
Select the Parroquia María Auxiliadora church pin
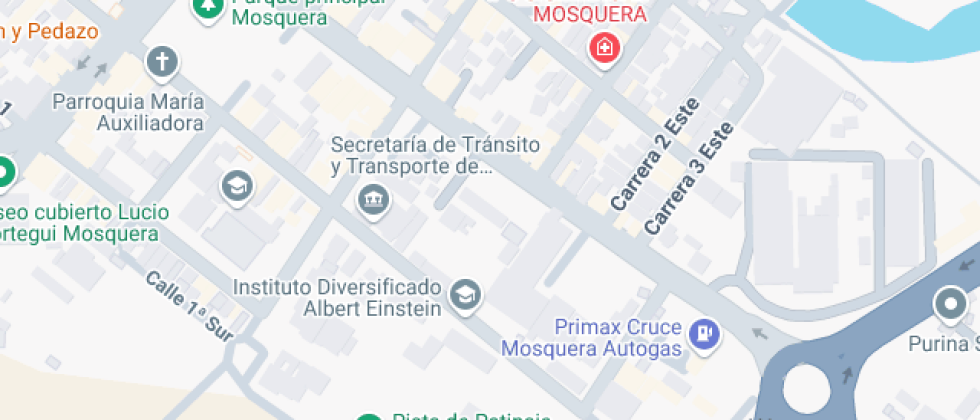(160, 63)
